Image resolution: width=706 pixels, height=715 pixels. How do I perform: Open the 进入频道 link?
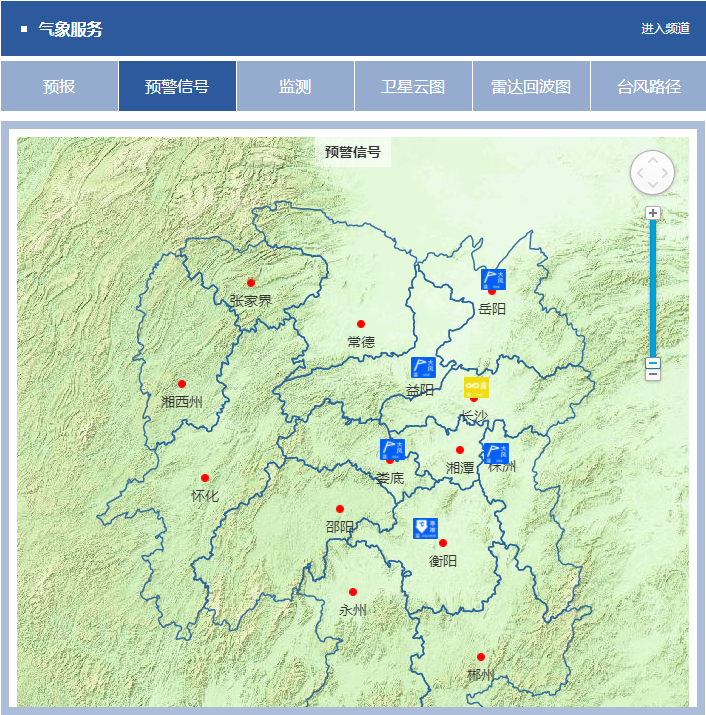click(x=665, y=28)
